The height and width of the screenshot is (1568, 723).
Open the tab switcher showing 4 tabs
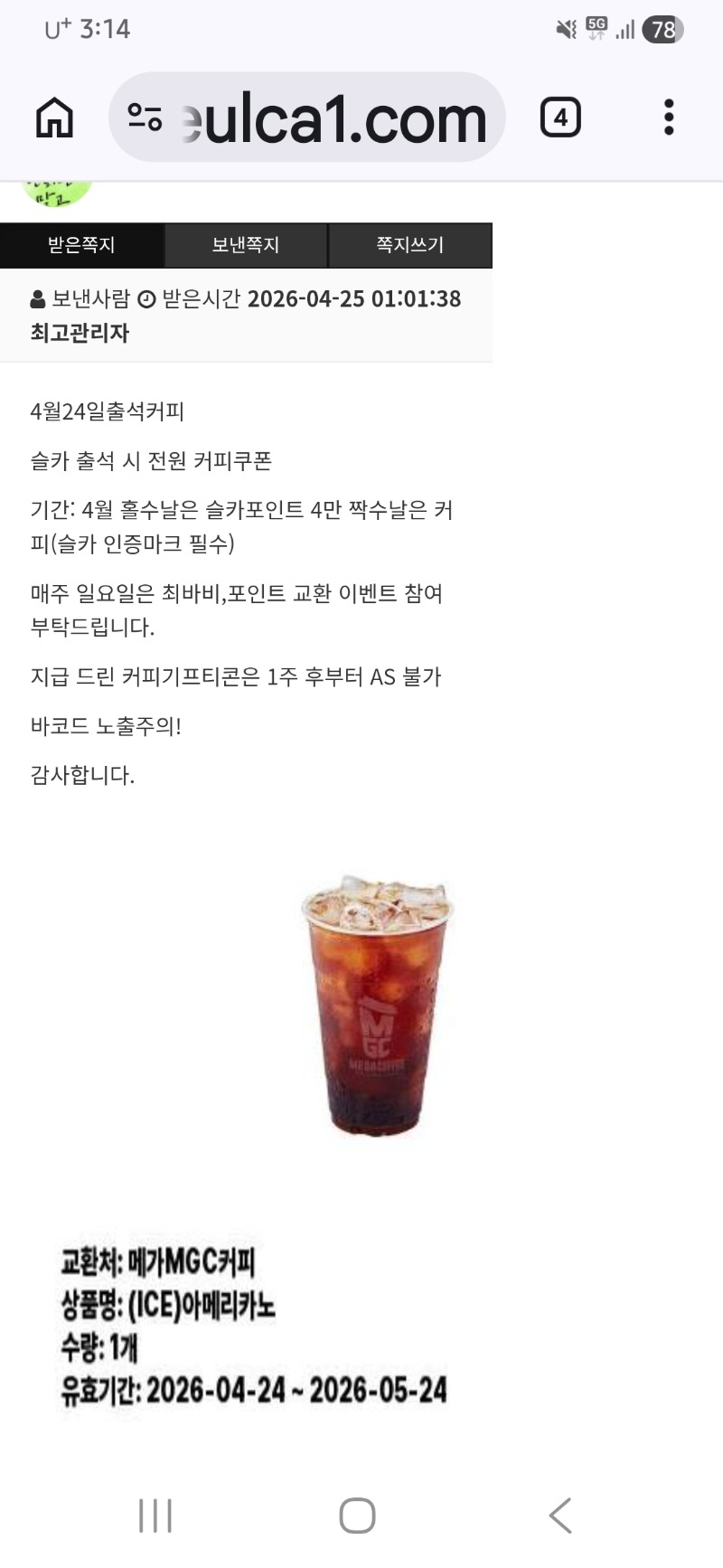click(x=560, y=118)
